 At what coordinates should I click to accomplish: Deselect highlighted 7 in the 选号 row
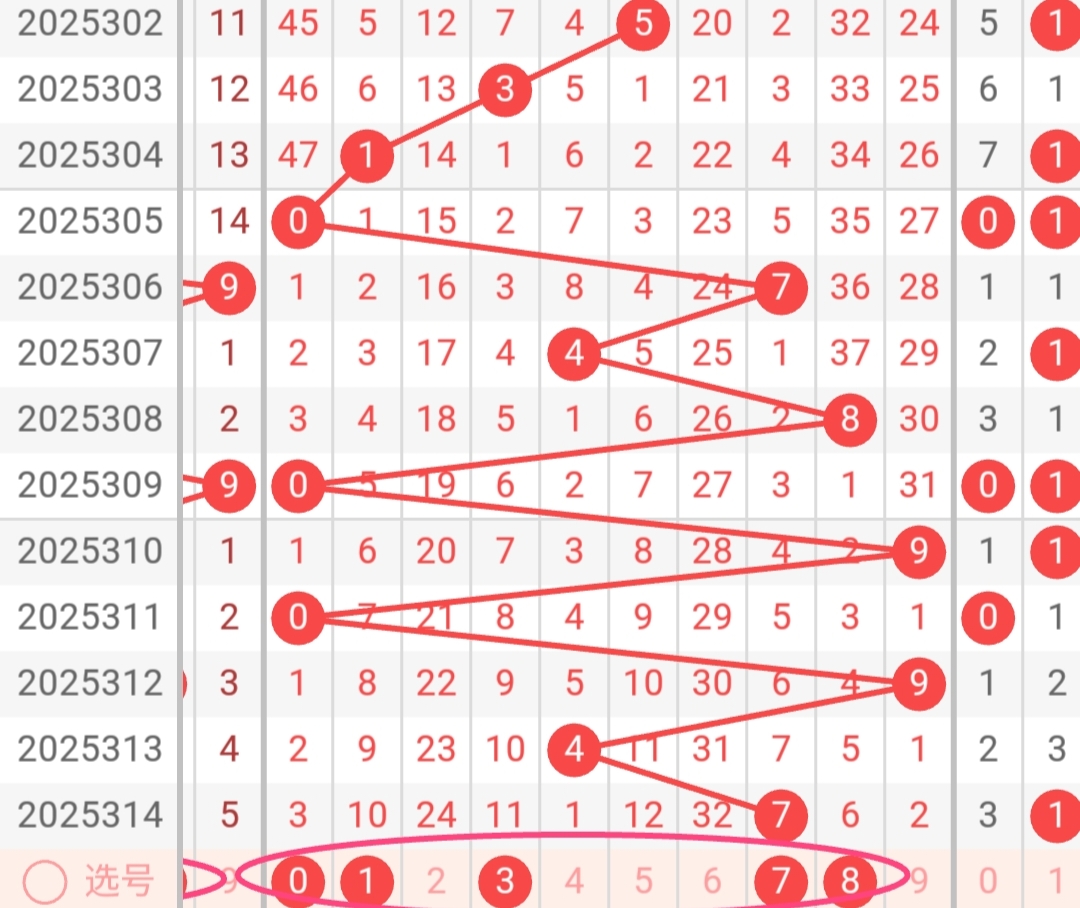click(x=781, y=881)
